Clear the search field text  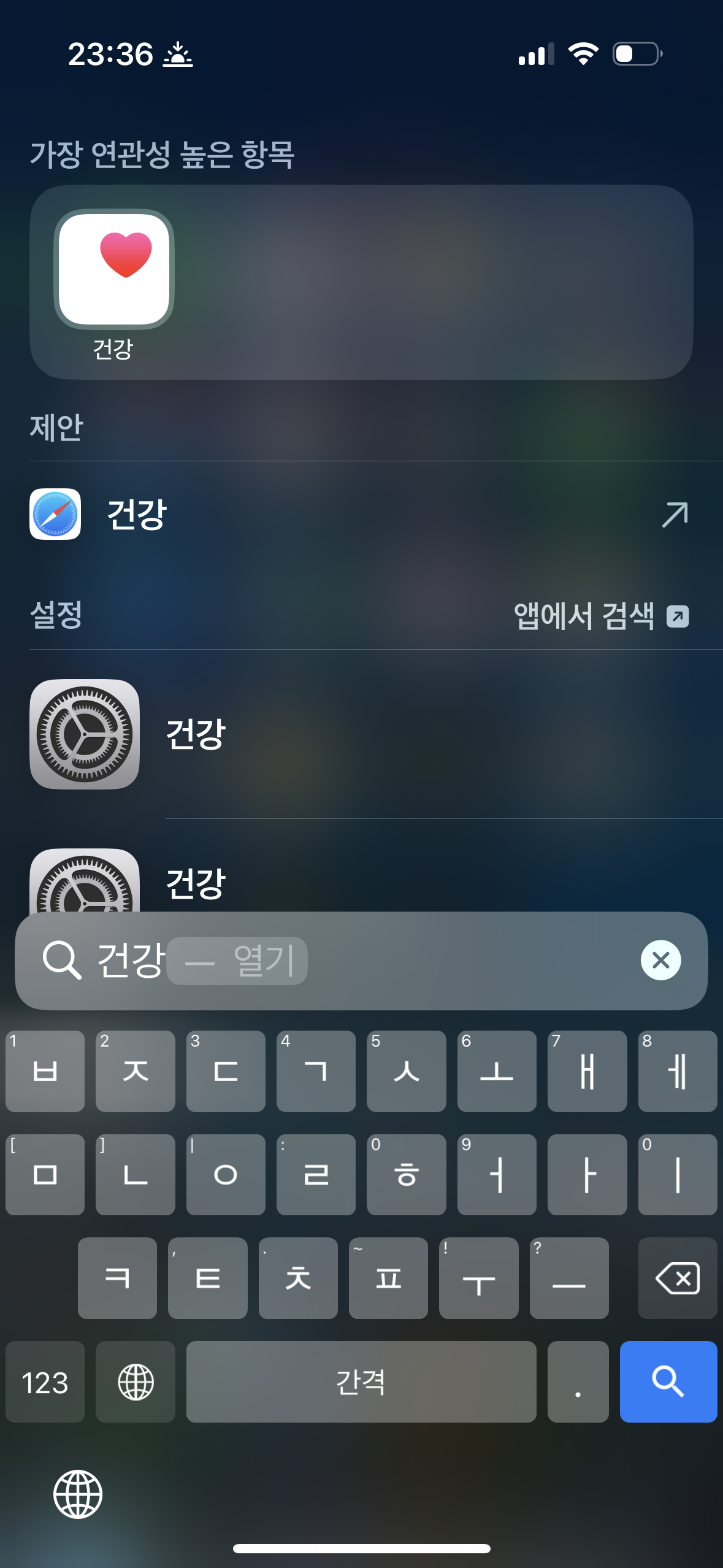click(660, 960)
